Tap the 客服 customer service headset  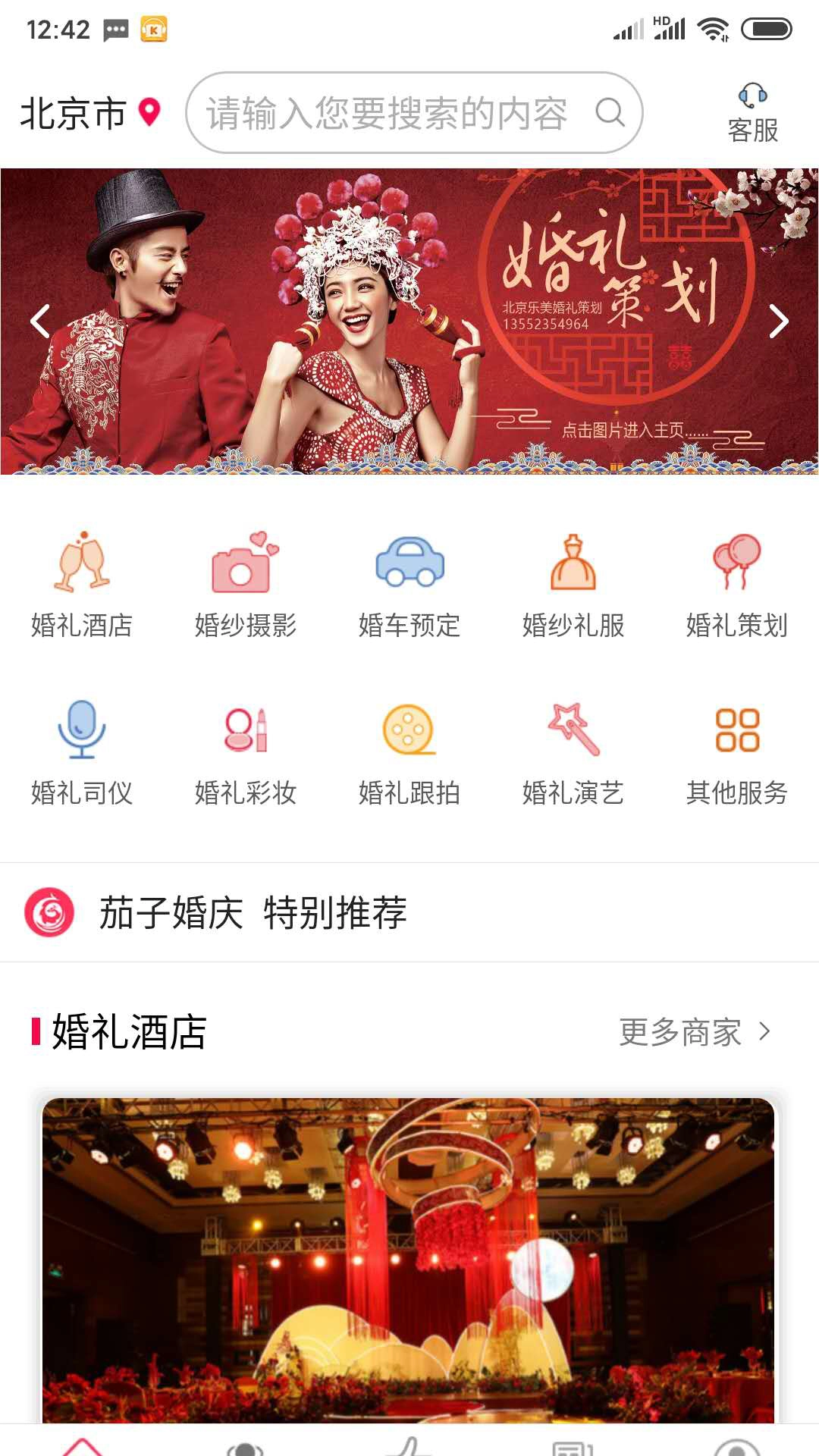752,110
